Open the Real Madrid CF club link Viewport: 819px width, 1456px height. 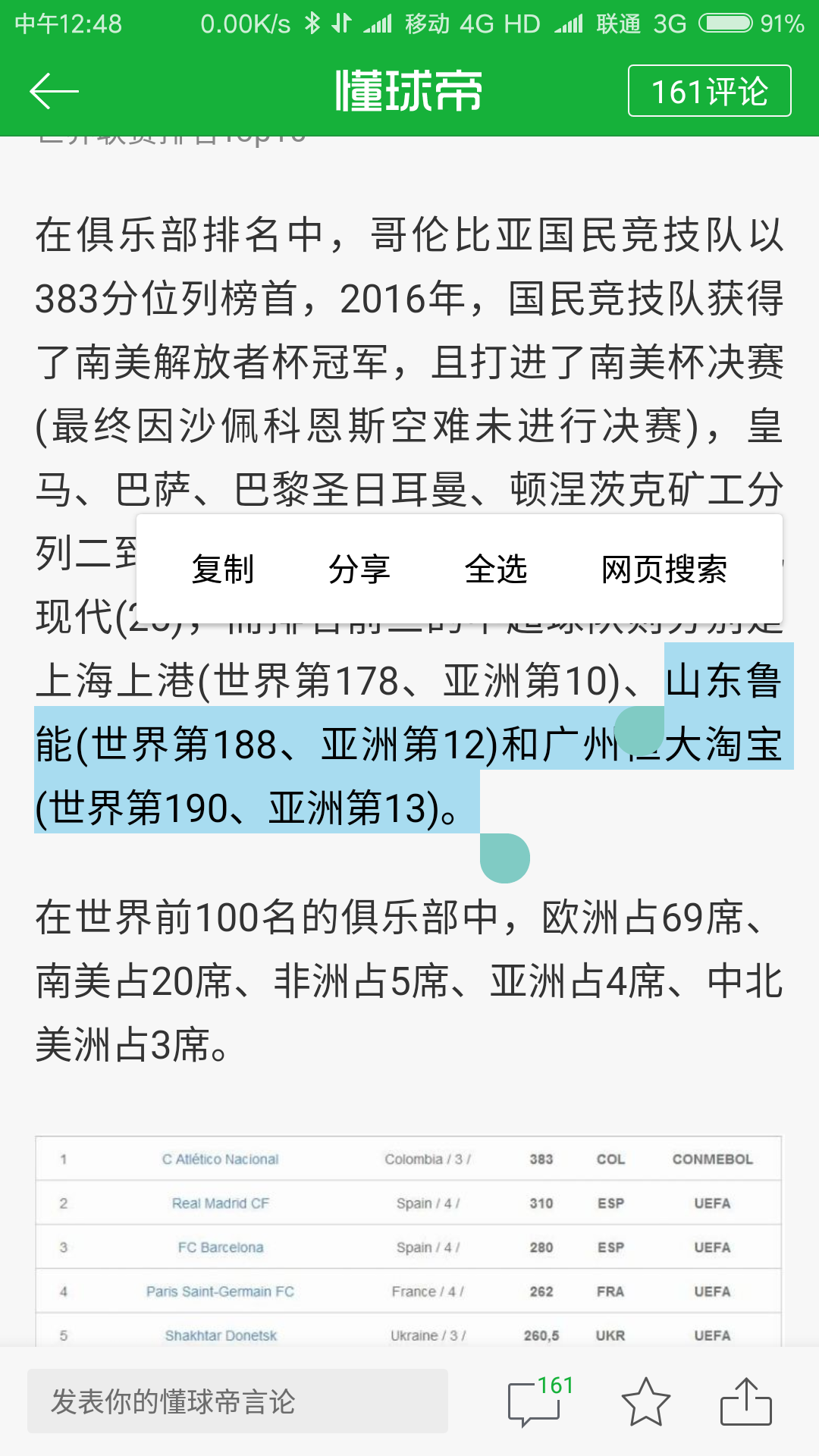click(221, 1203)
